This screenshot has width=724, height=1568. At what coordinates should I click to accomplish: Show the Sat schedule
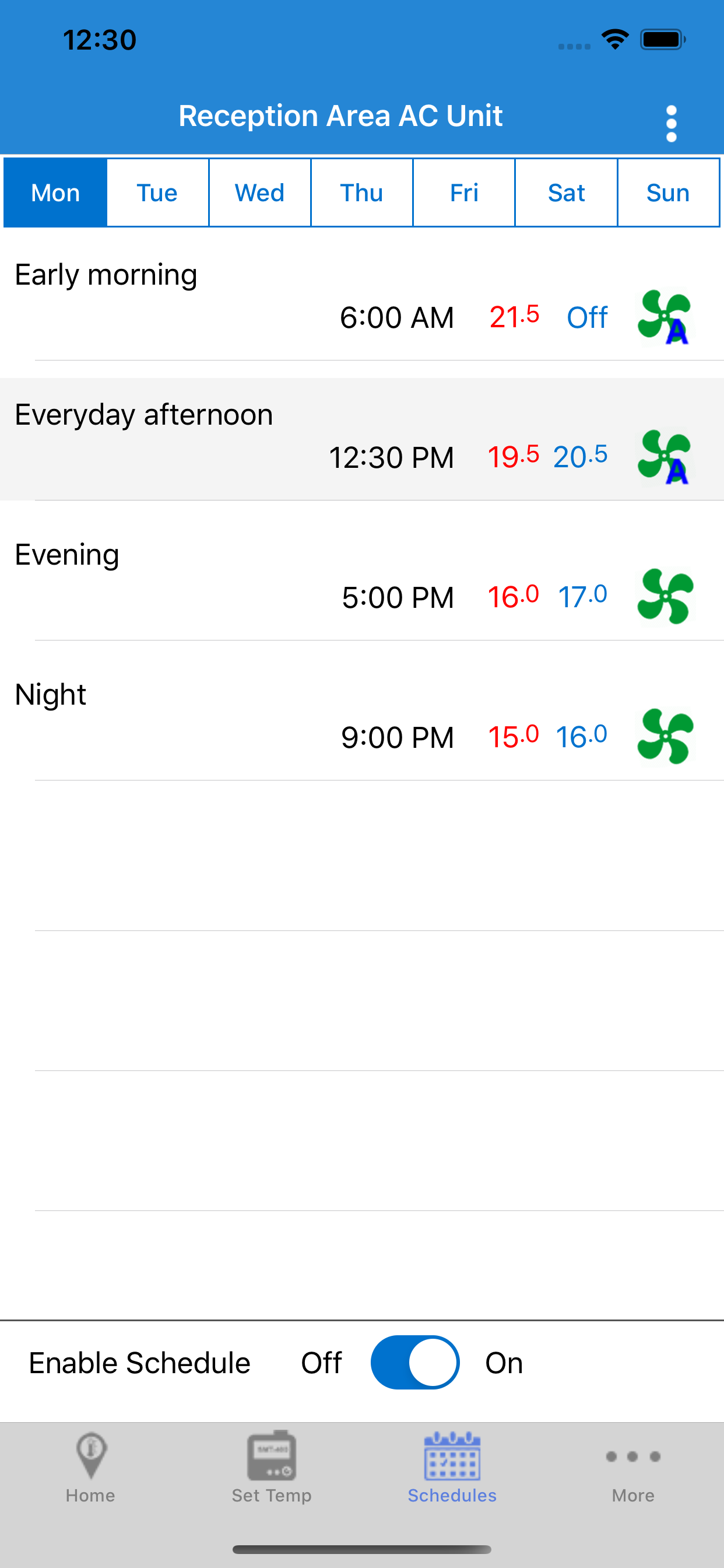pos(567,193)
